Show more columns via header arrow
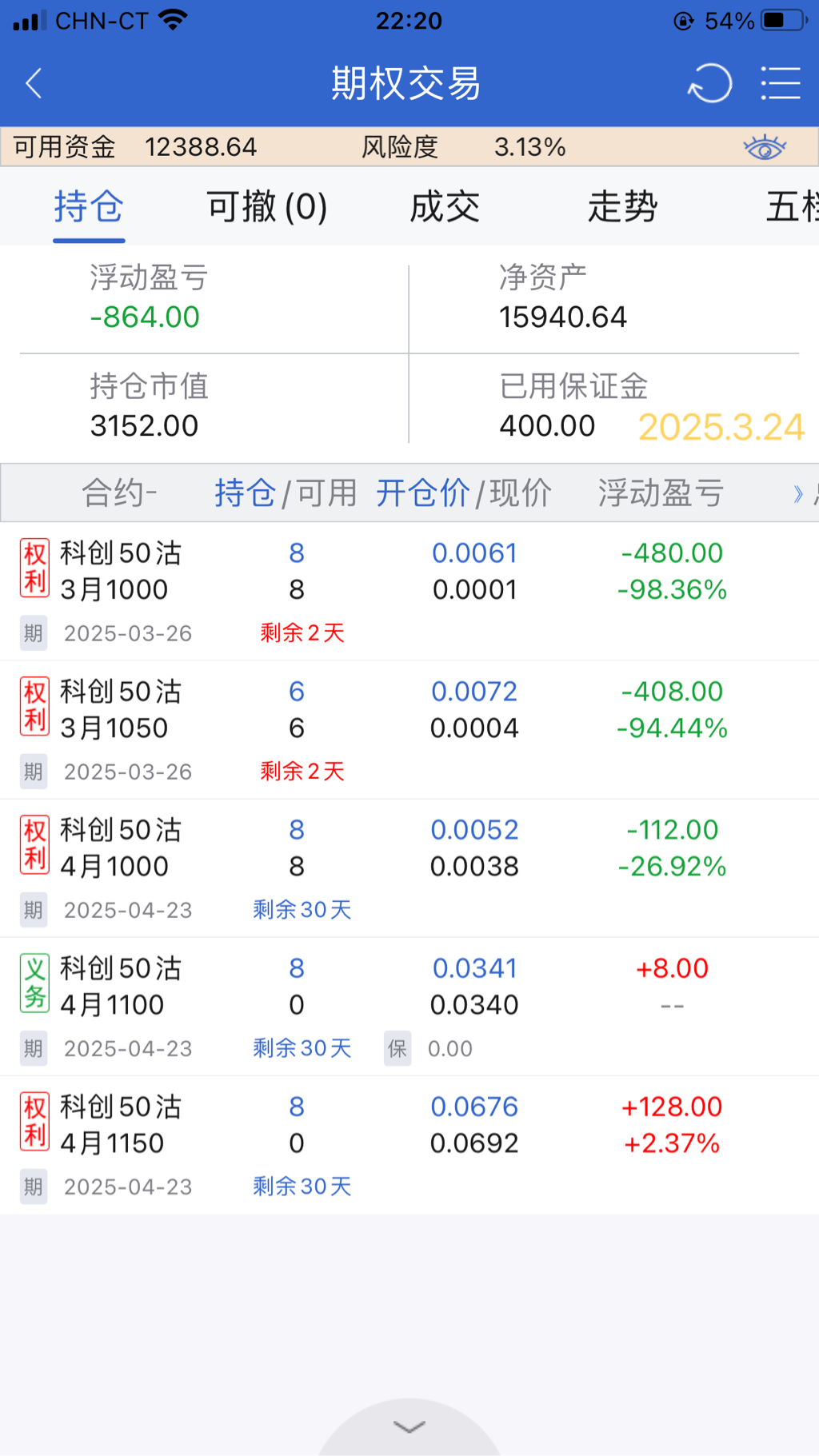The width and height of the screenshot is (819, 1456). 797,493
